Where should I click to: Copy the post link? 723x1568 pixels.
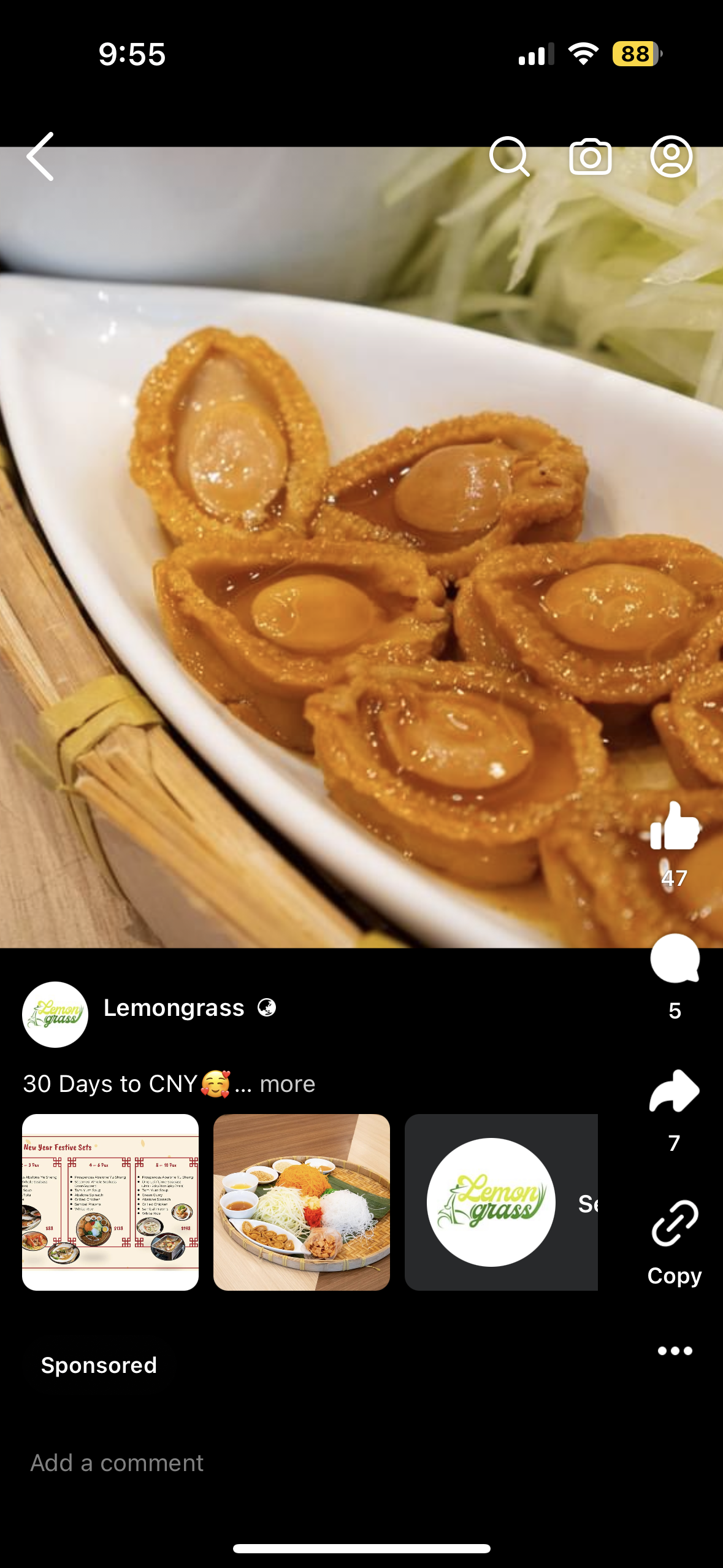[674, 1224]
